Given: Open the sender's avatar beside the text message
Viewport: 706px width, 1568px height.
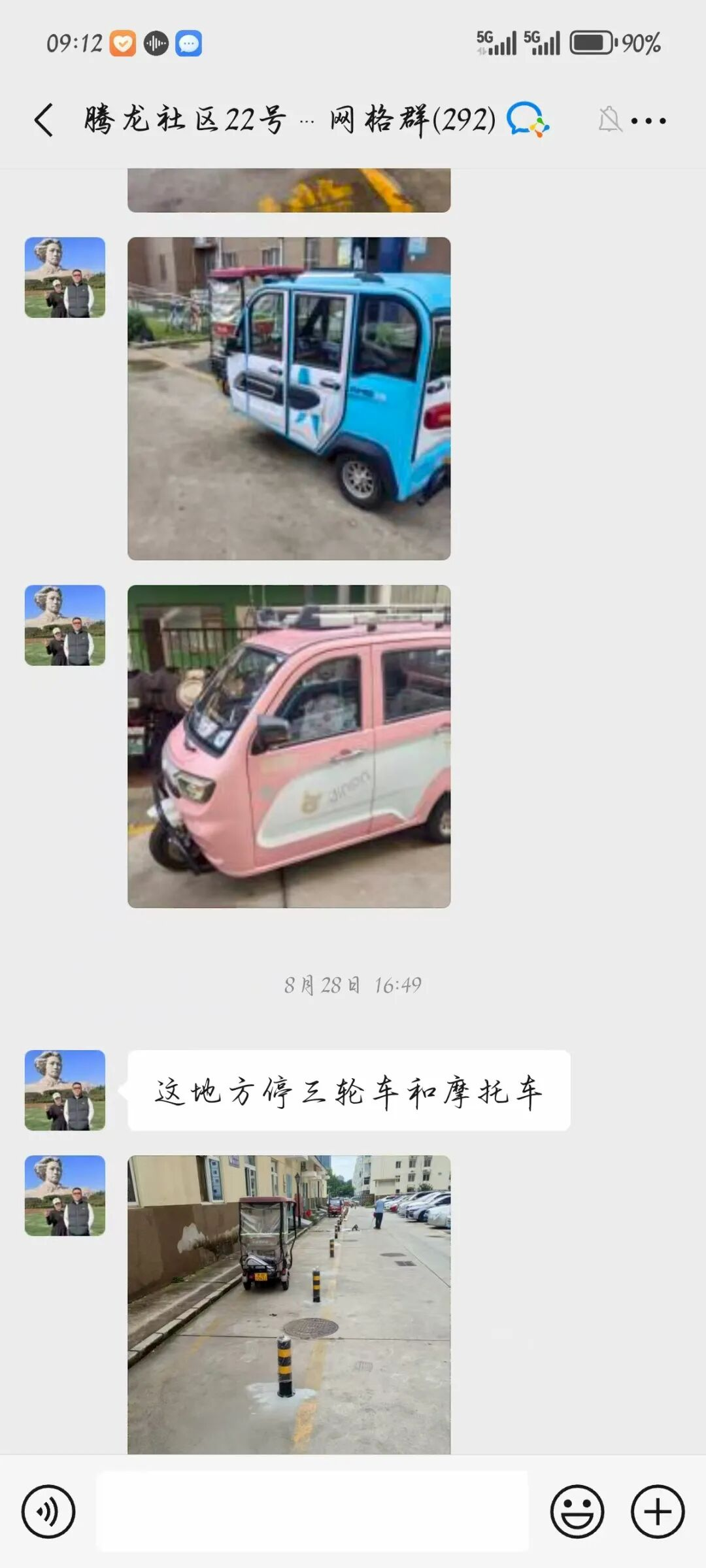Looking at the screenshot, I should click(x=65, y=1090).
